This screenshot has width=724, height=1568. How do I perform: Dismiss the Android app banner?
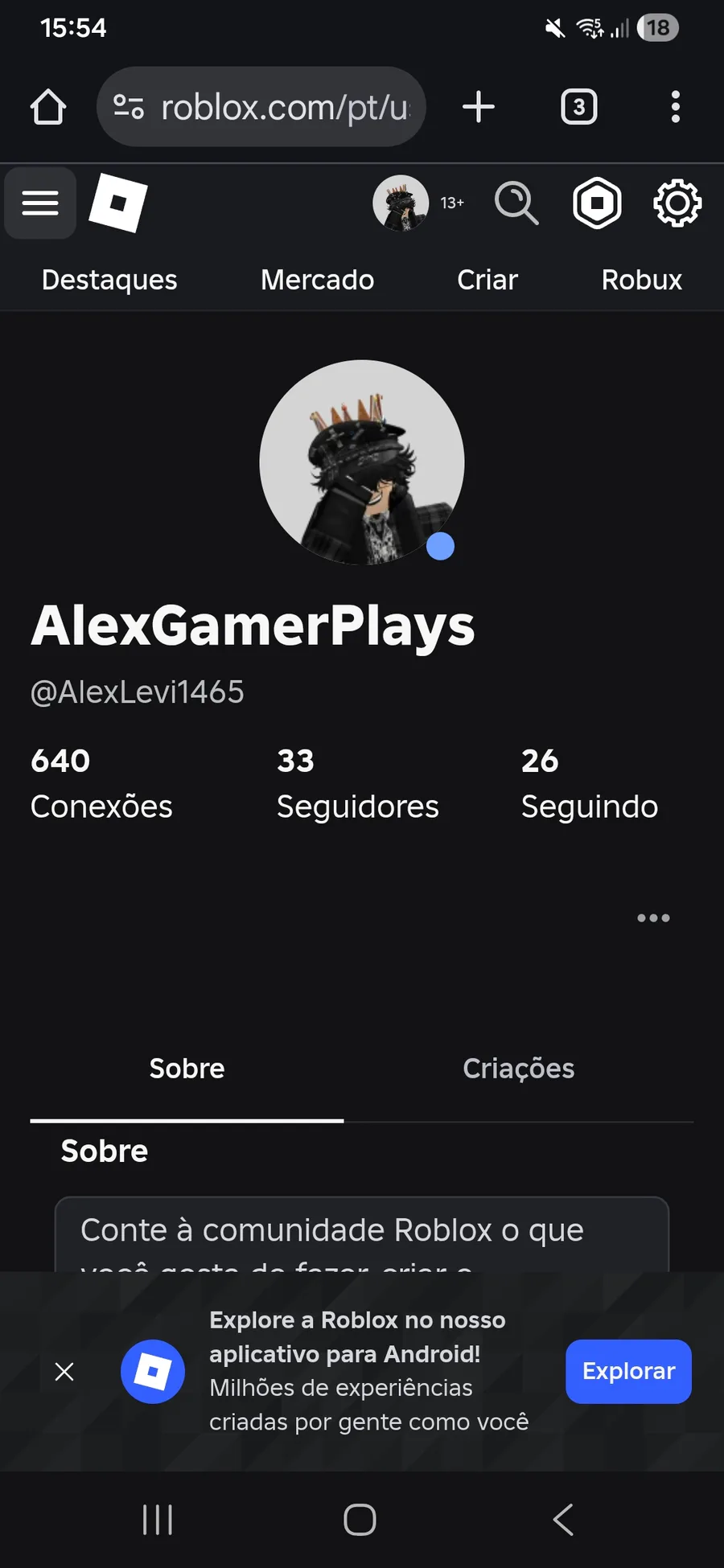coord(64,1371)
